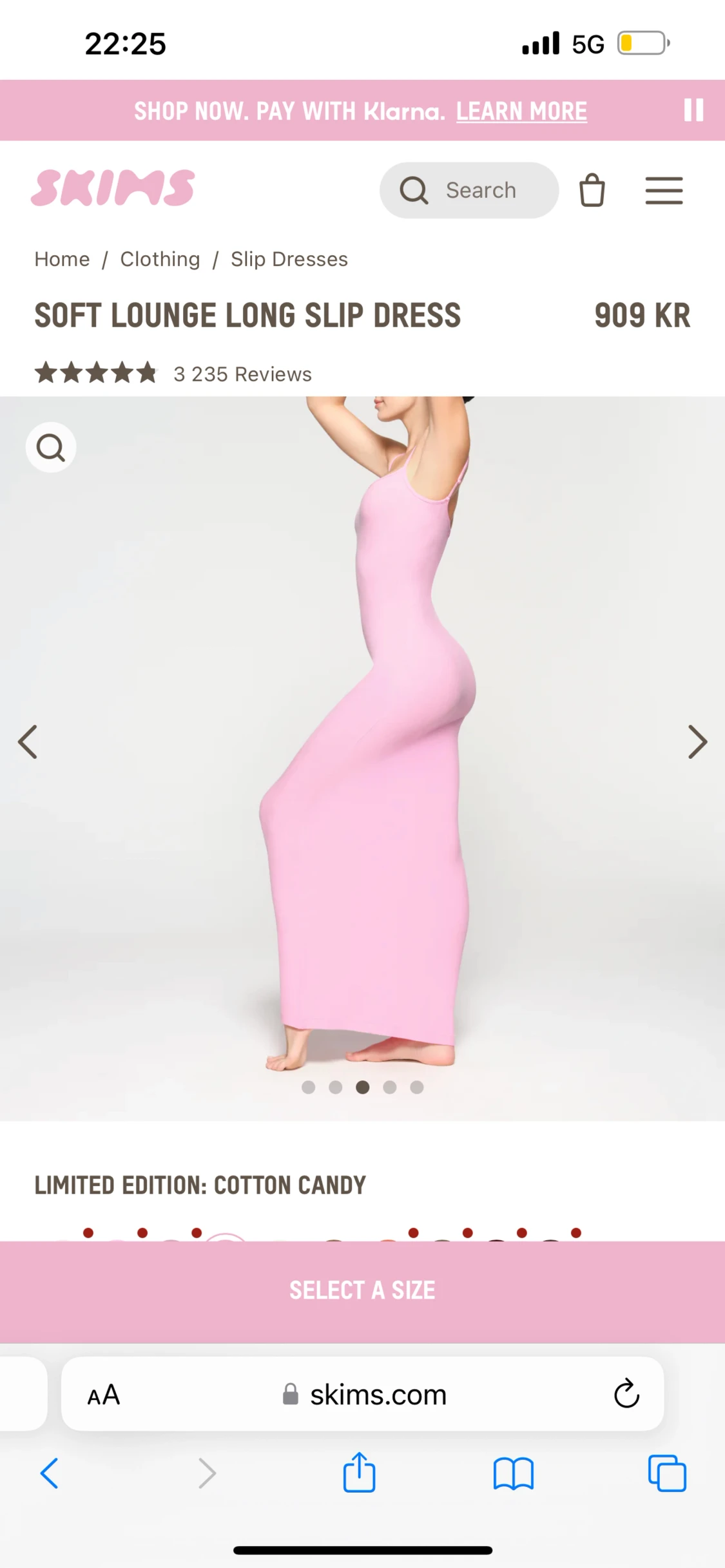Zoom into the product photo
The height and width of the screenshot is (1568, 725).
51,447
